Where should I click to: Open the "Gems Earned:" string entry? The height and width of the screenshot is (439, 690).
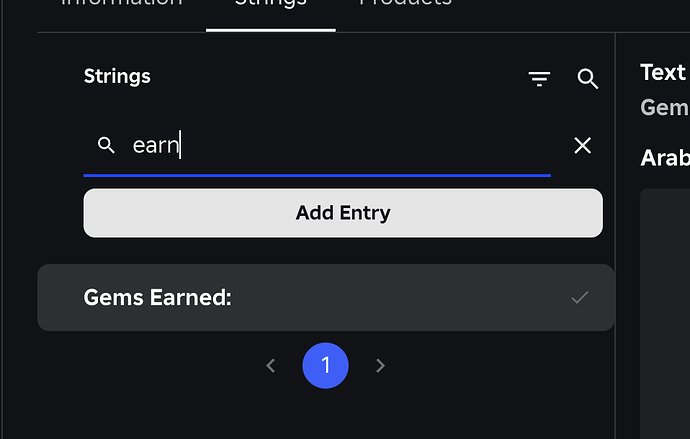[325, 297]
